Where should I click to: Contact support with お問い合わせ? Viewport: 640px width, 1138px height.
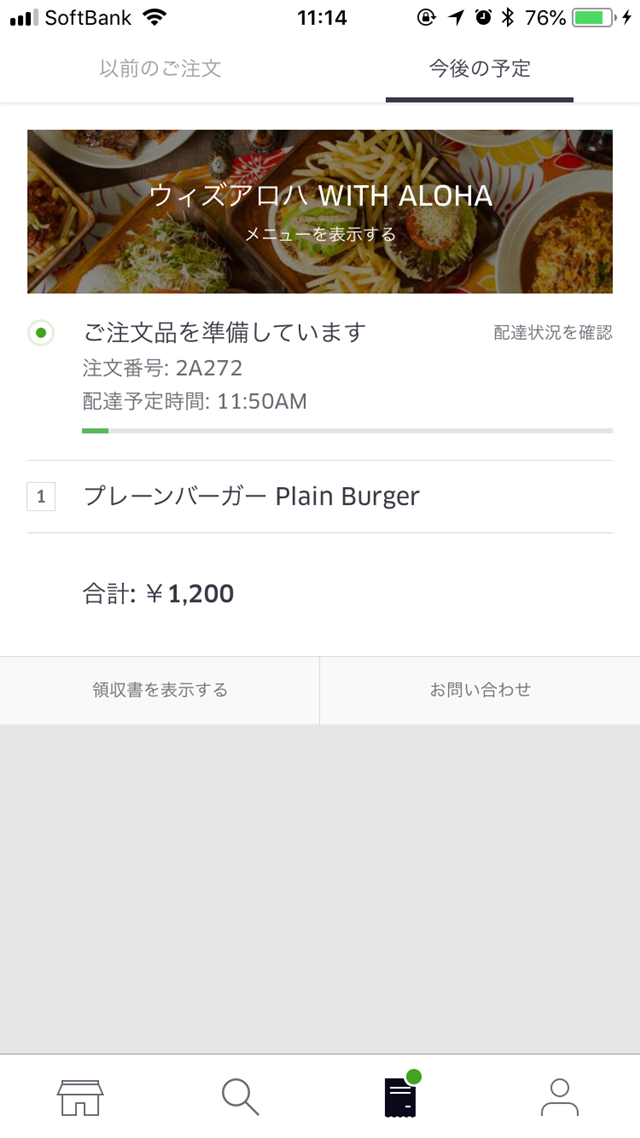click(x=480, y=689)
